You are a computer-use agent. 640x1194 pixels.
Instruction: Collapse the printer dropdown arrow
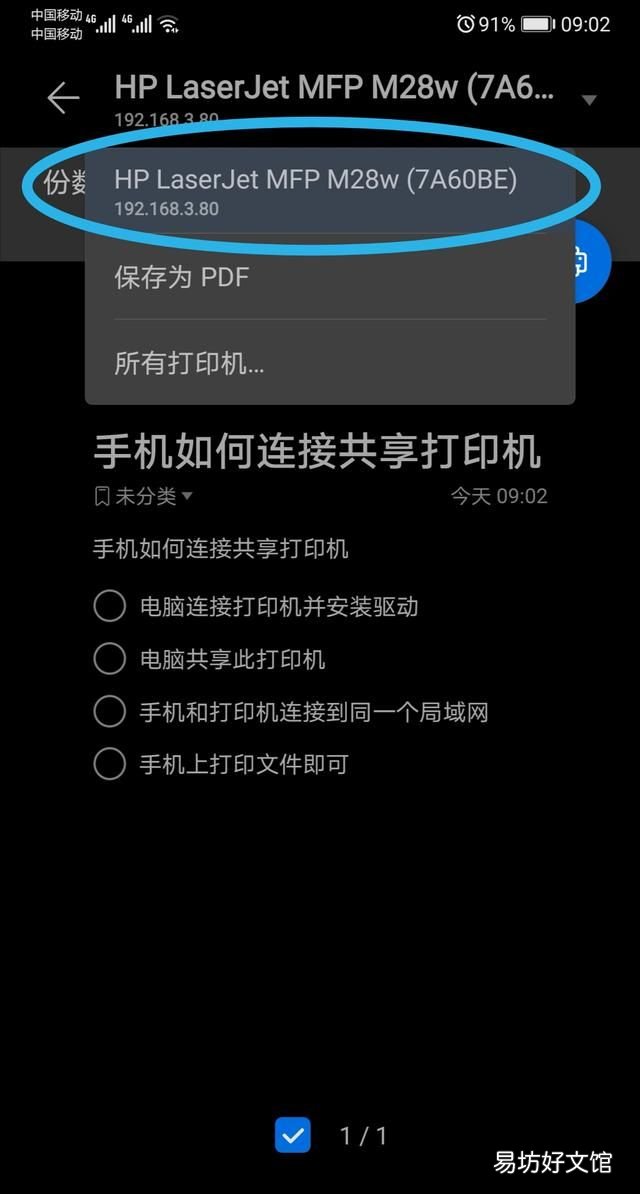(x=589, y=100)
